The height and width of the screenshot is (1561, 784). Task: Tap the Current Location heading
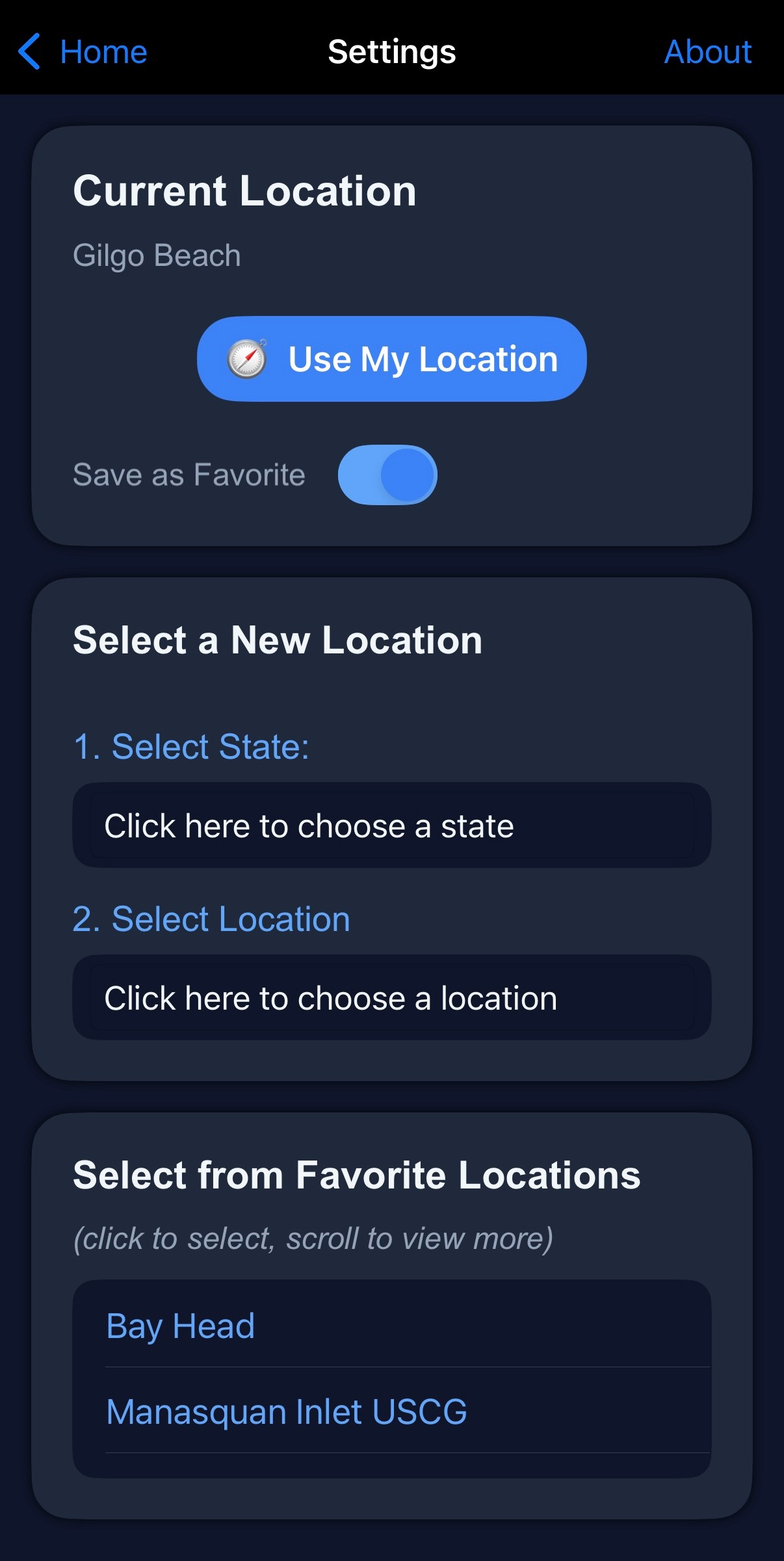click(x=245, y=190)
